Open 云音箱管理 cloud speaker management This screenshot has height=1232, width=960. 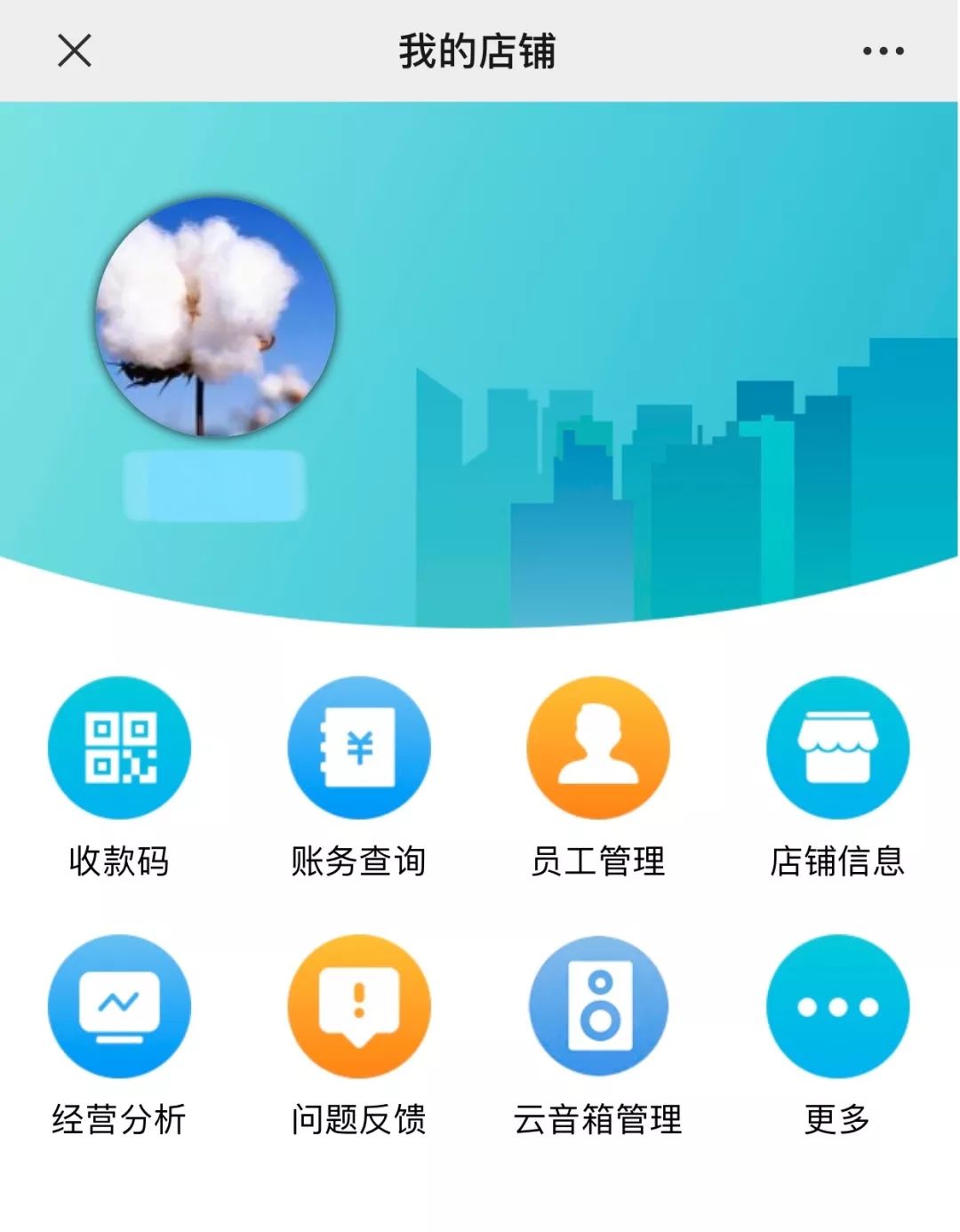598,1006
